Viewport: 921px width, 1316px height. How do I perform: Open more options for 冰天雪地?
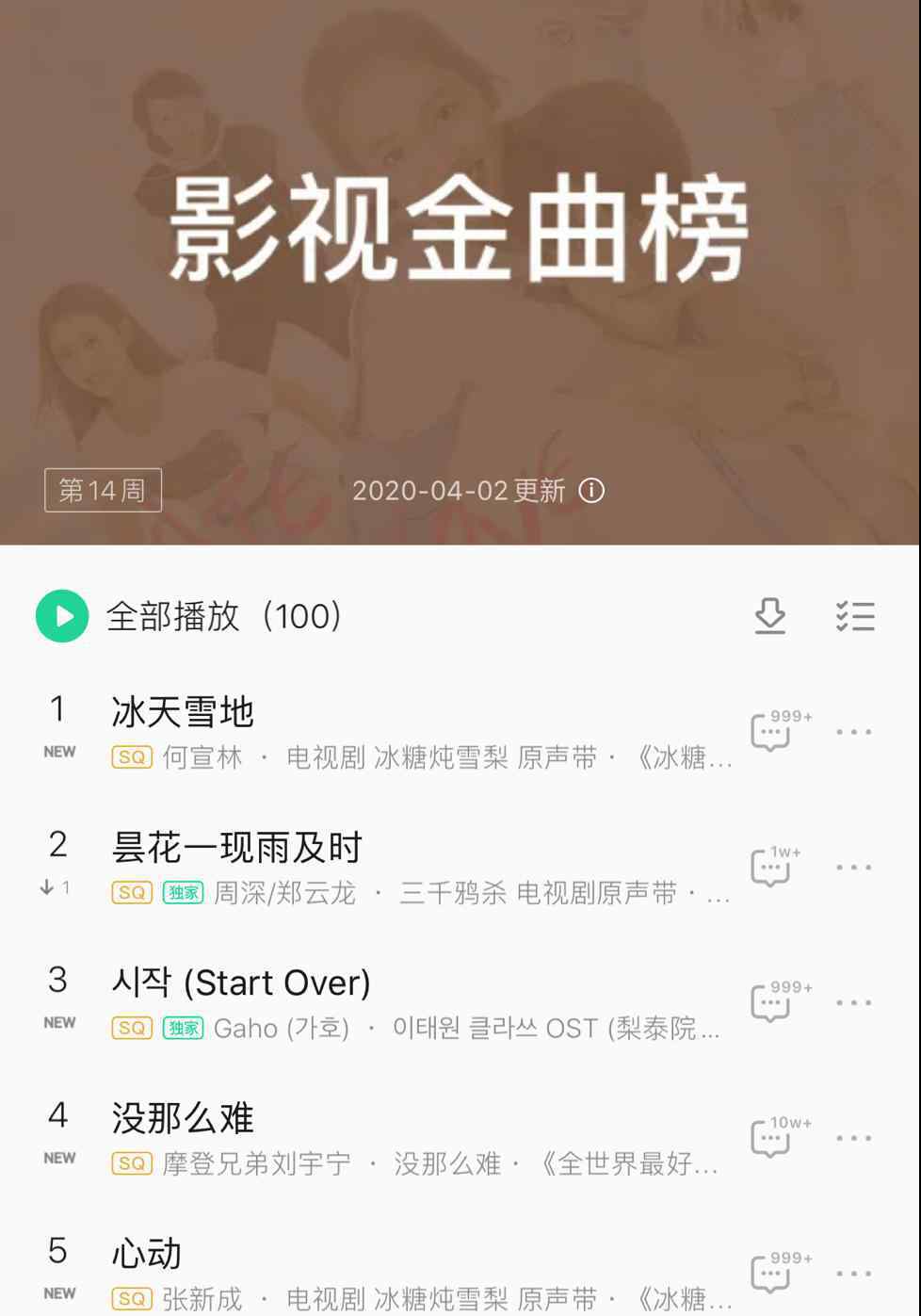click(854, 732)
